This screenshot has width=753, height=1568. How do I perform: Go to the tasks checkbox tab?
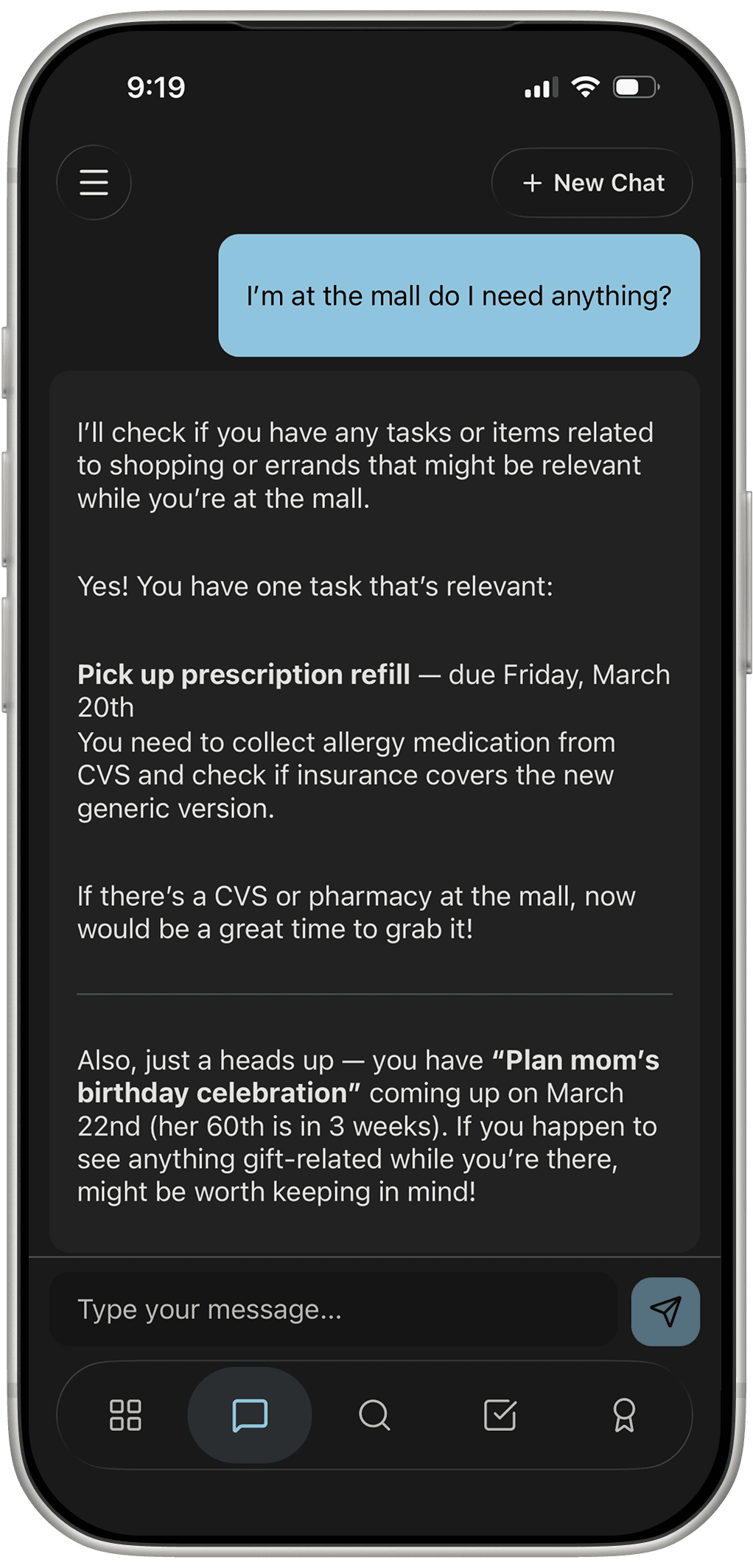coord(500,1415)
